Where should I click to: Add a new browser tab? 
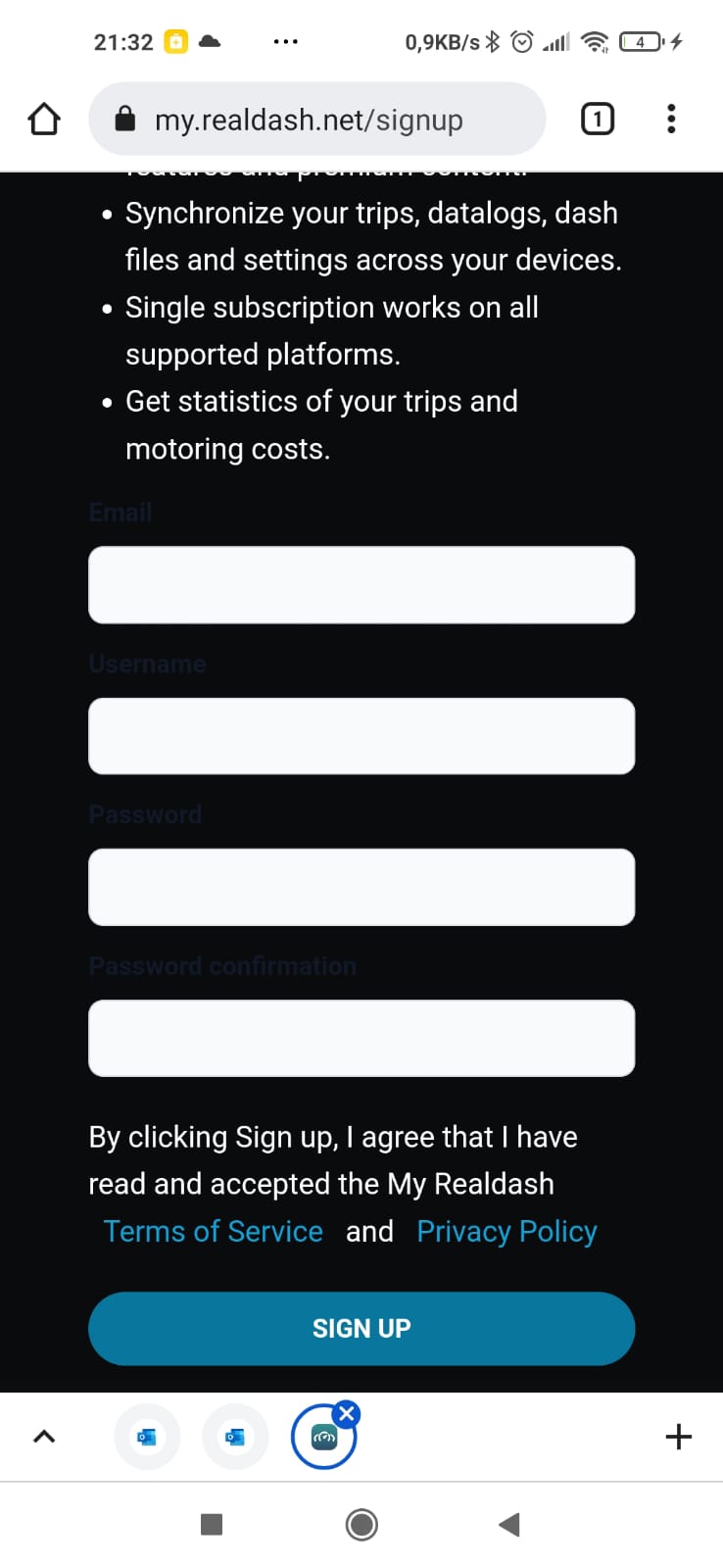coord(678,1437)
